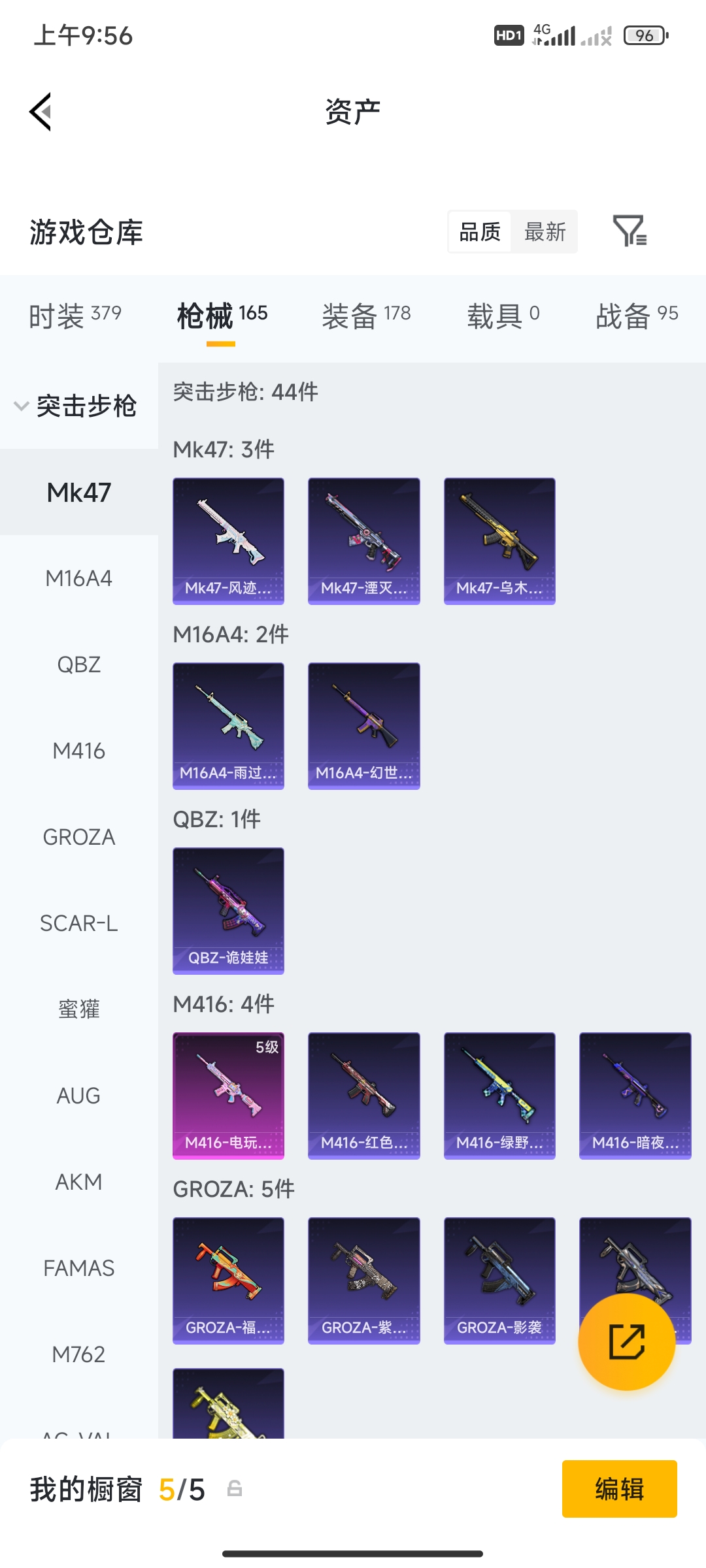Open the level 5 M416-电玩 skin
Screen dimensions: 706x1568
click(x=228, y=1095)
